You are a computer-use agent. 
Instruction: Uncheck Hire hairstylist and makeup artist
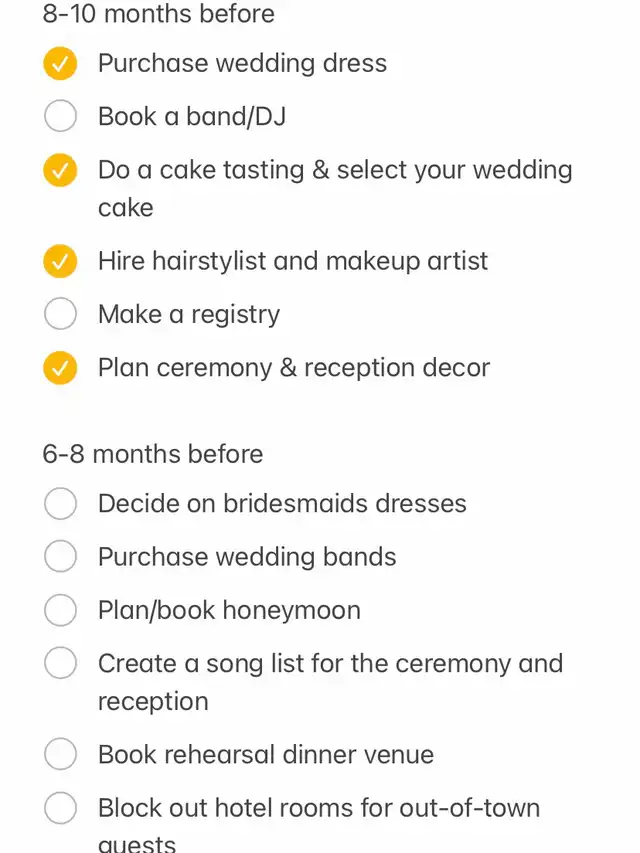(x=61, y=262)
